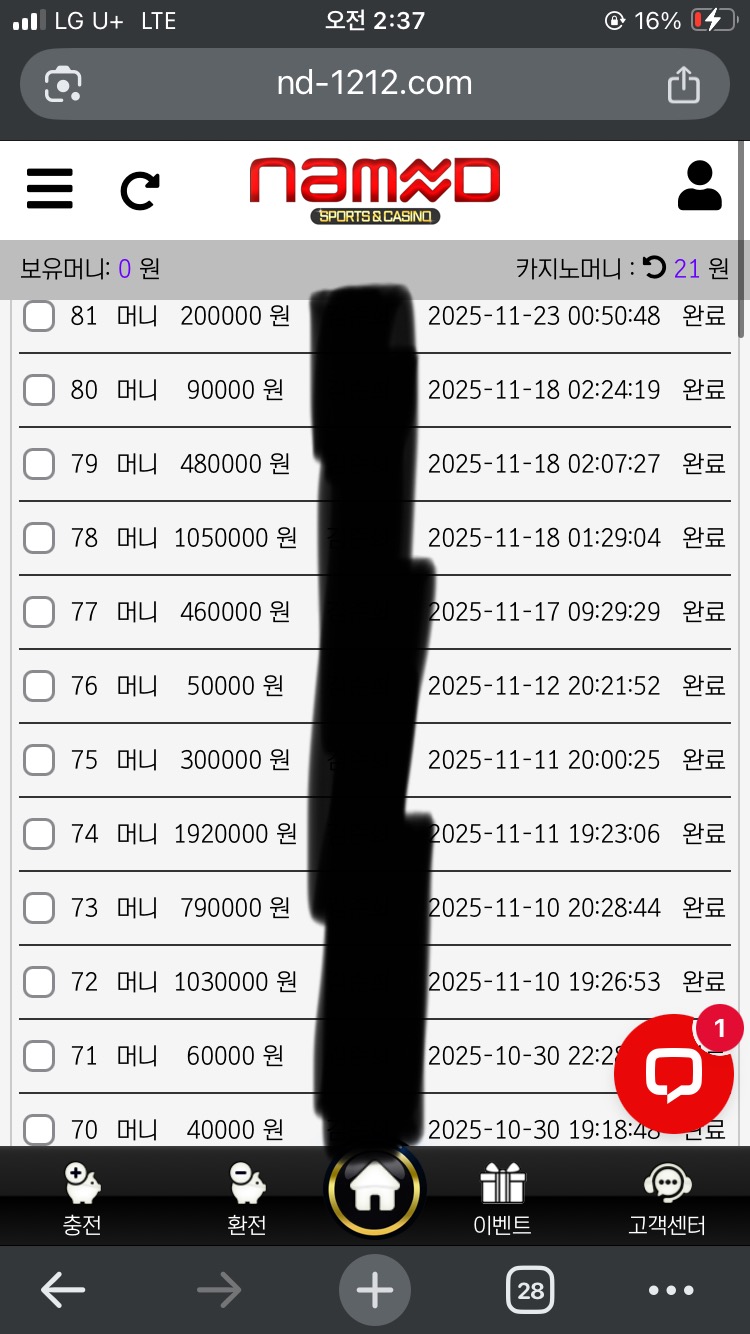Tap the share icon beside the address bar
Viewport: 750px width, 1334px height.
click(684, 84)
